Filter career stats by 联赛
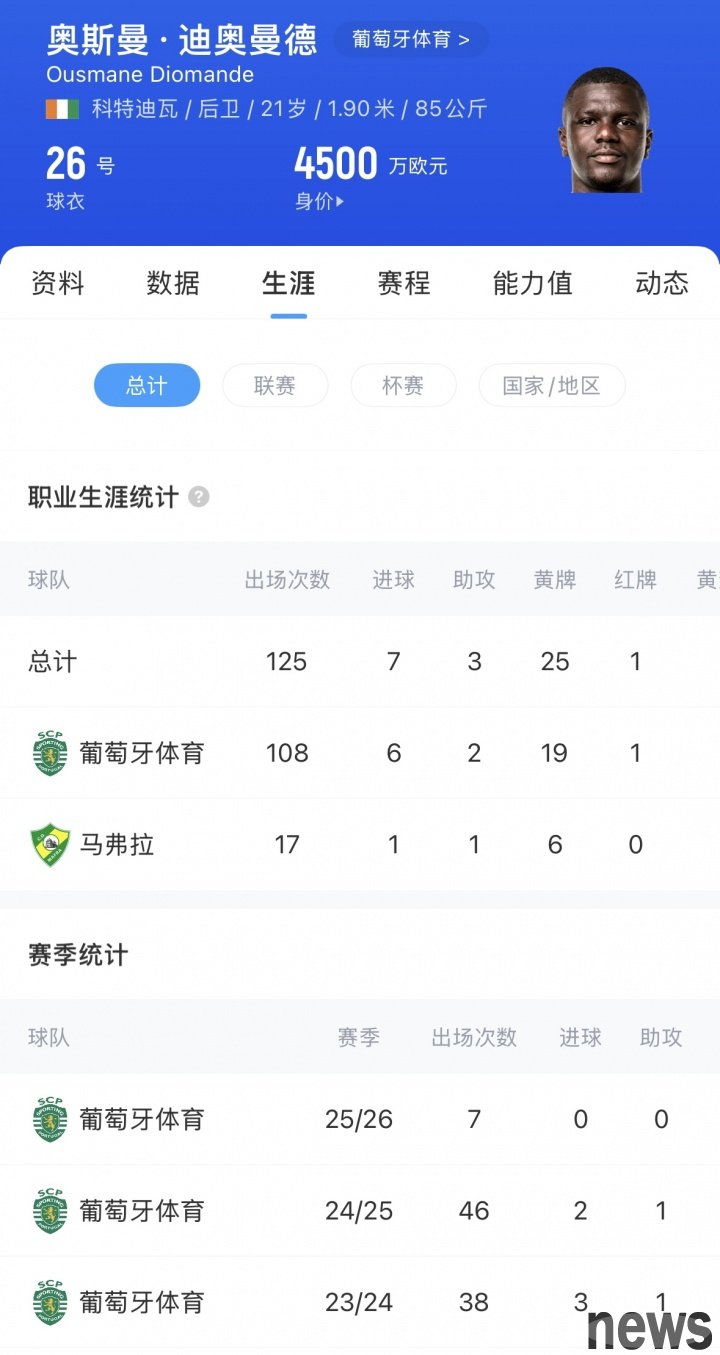The image size is (720, 1355). [x=275, y=385]
